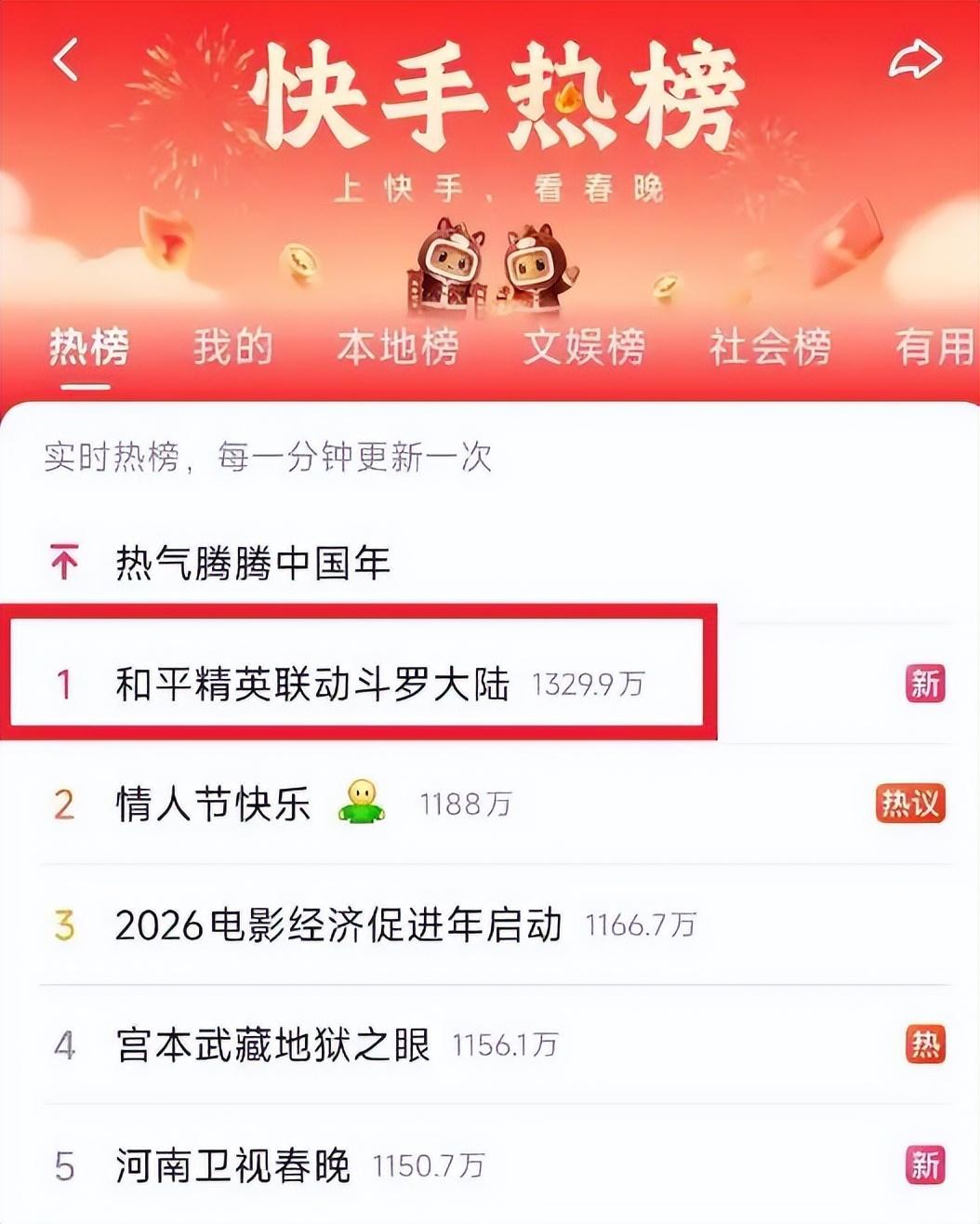Select the 热榜 tab
Viewport: 980px width, 1224px height.
point(88,347)
